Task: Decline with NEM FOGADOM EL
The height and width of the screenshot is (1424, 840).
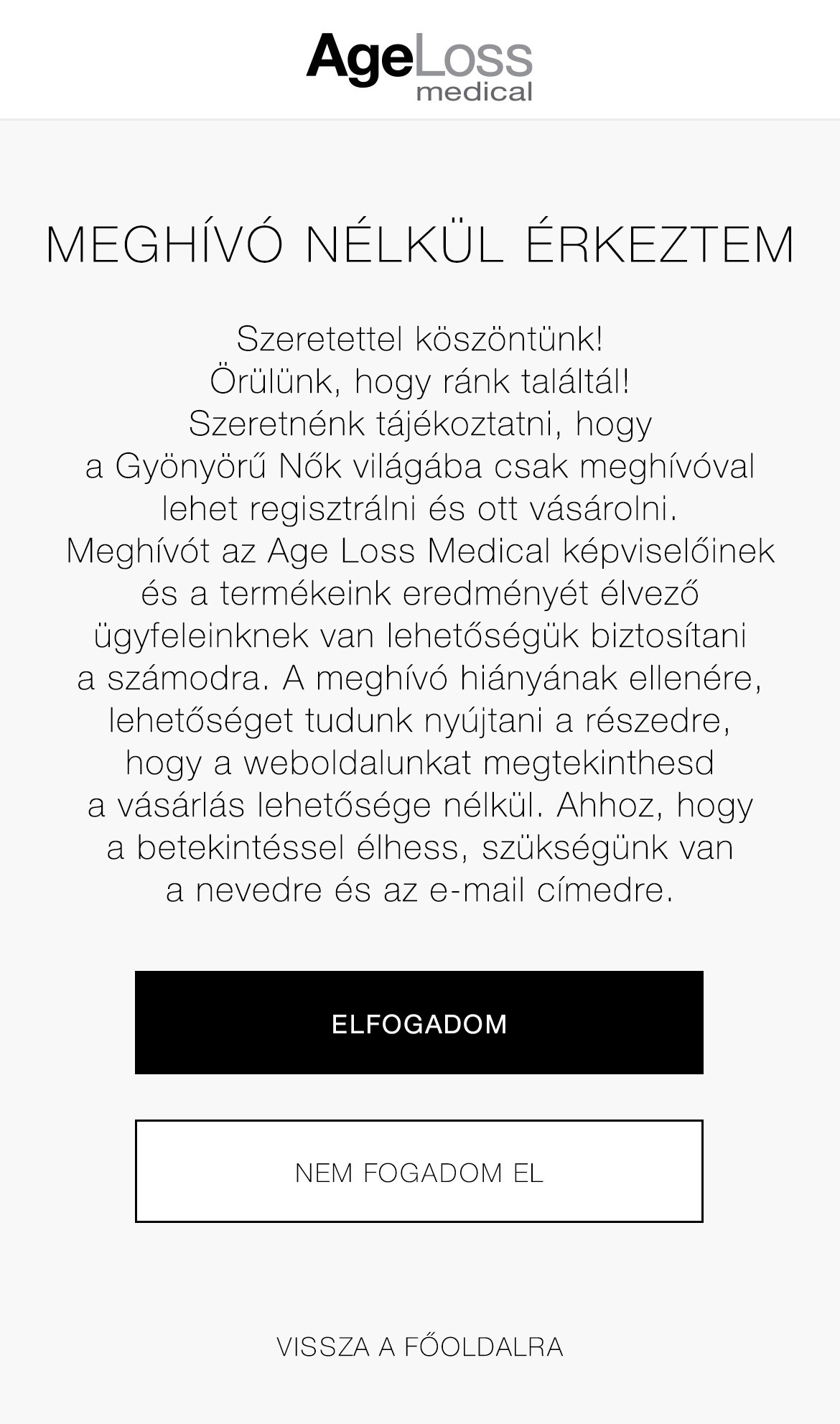Action: (419, 1171)
